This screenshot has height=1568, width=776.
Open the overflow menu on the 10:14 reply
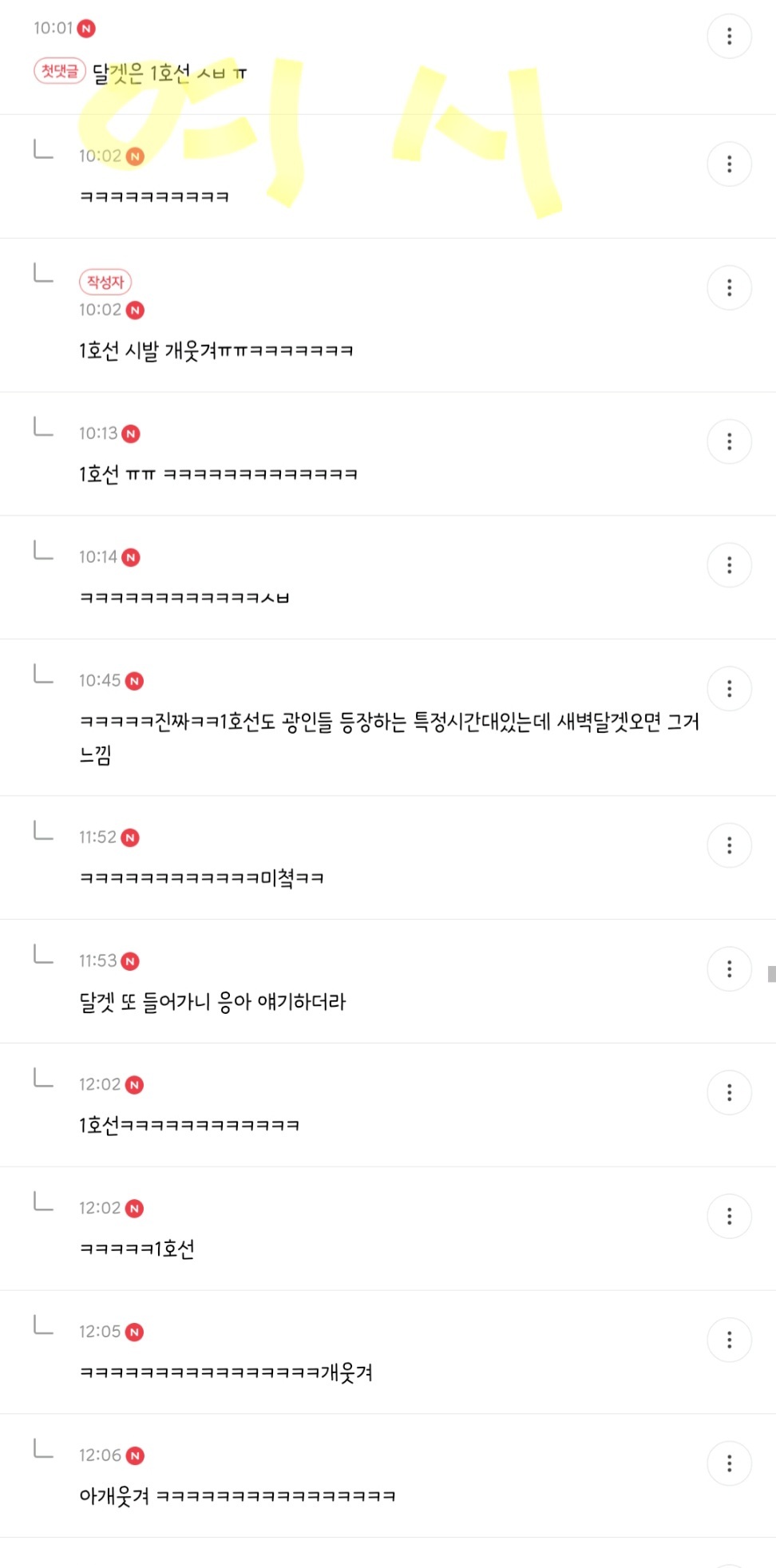coord(729,565)
